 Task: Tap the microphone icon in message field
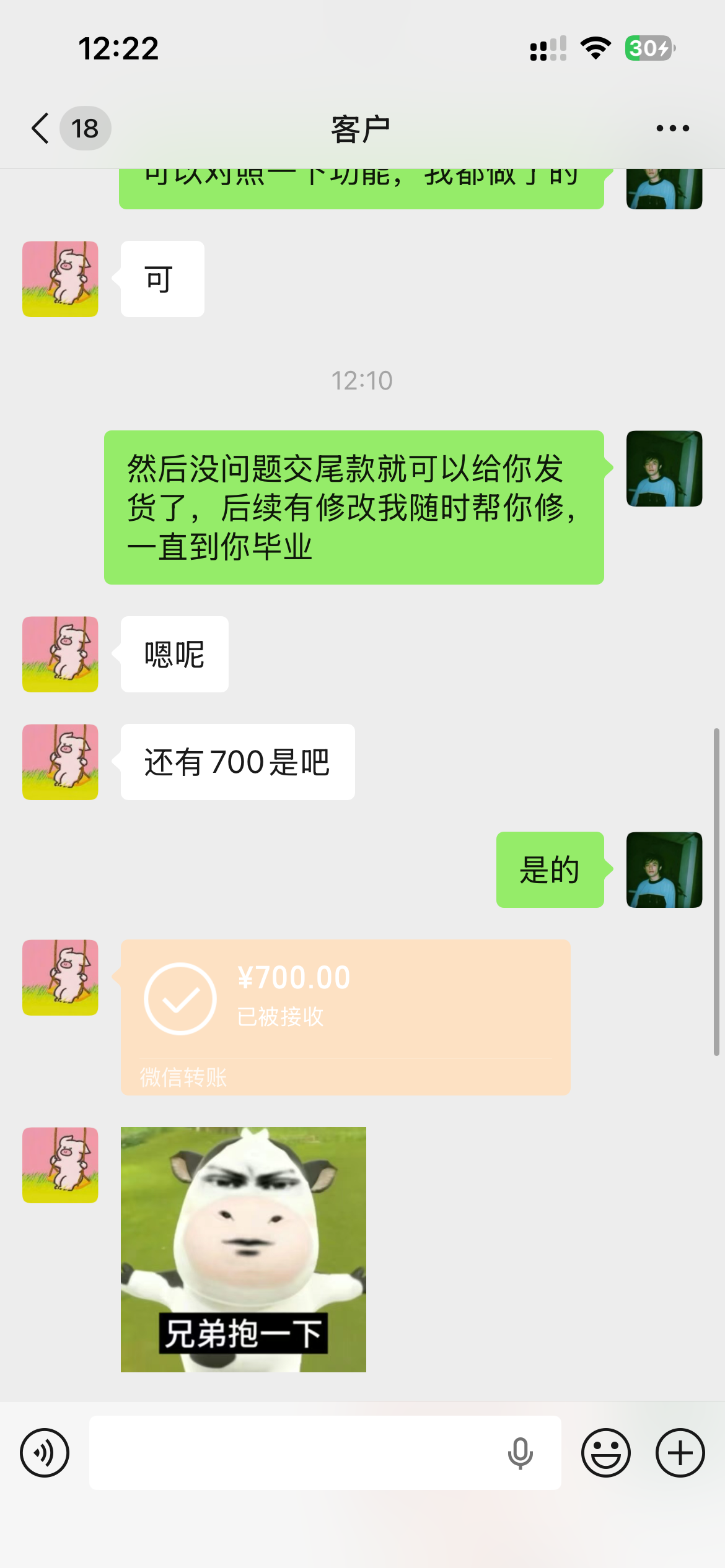coord(521,1452)
